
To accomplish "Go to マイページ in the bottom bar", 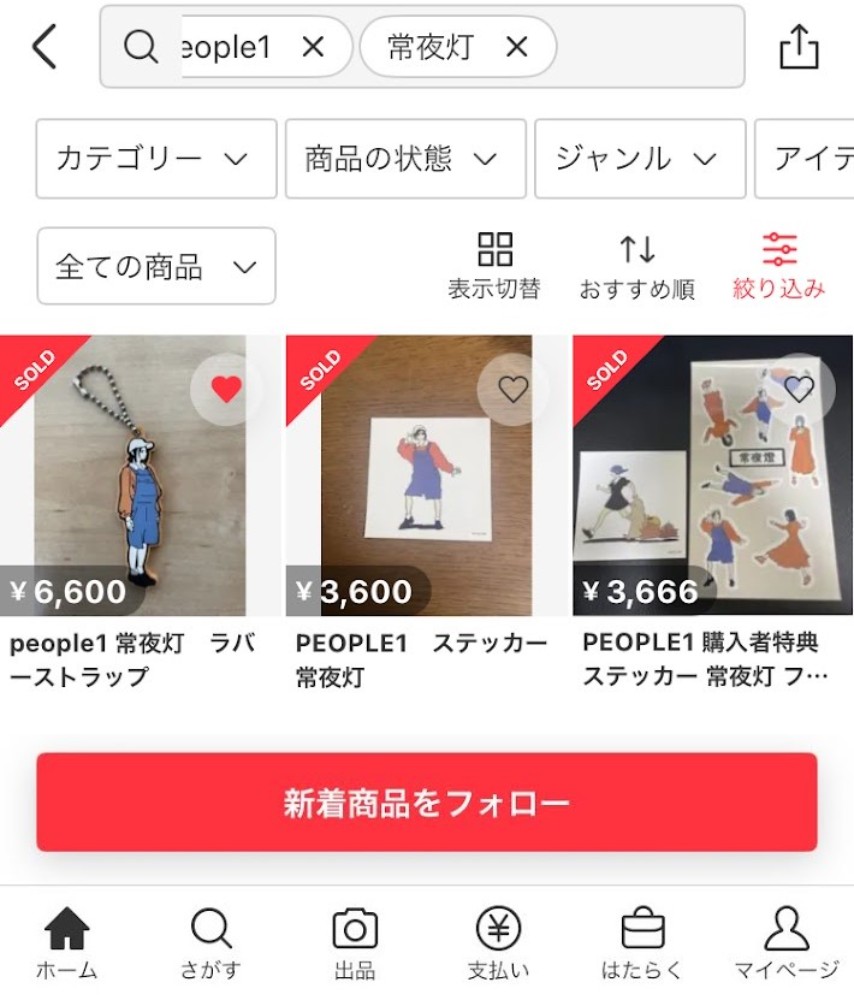I will [x=789, y=936].
